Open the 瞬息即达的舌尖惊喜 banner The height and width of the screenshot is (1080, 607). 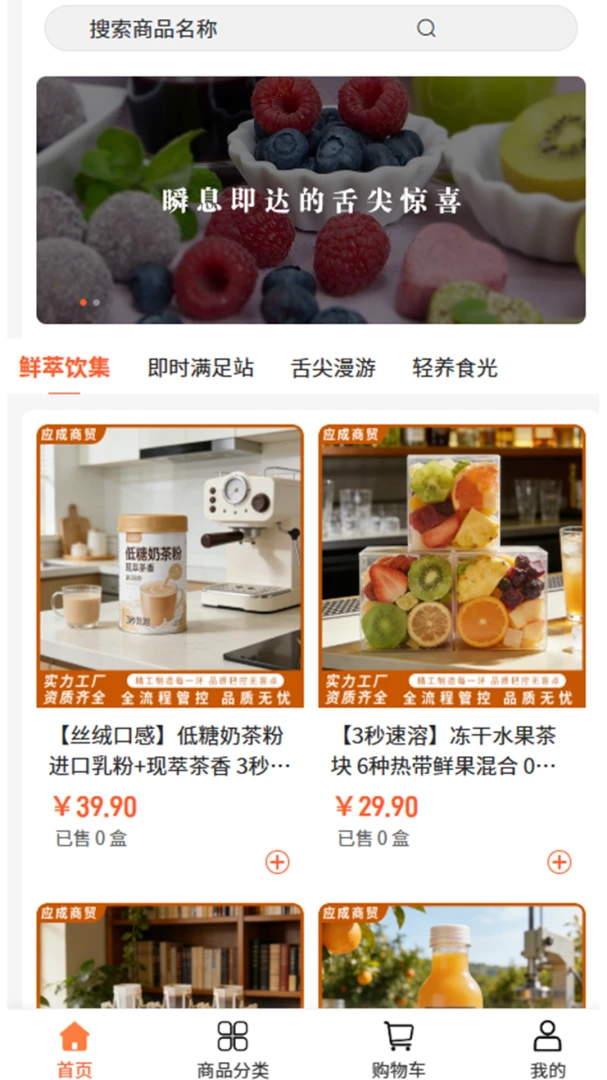(x=311, y=200)
